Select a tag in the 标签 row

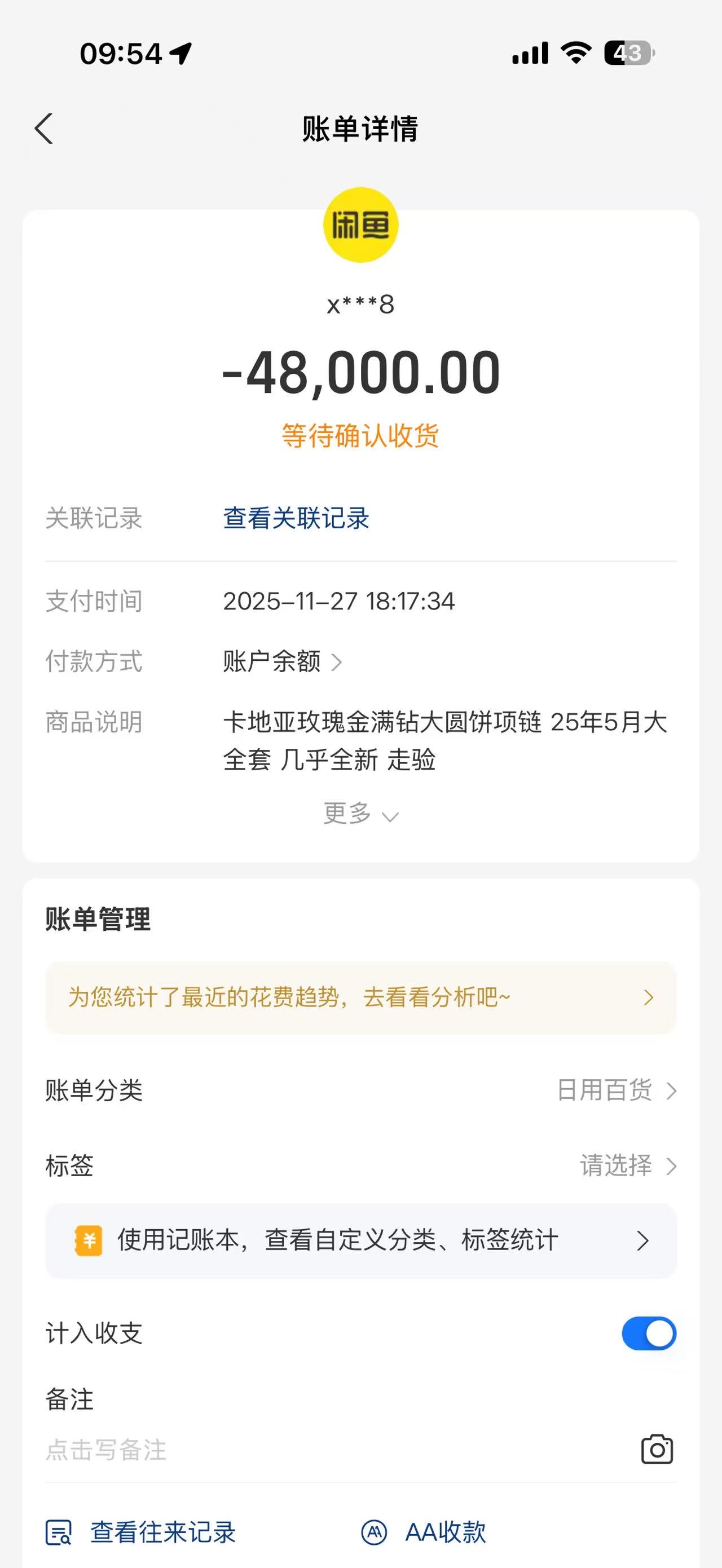click(627, 1165)
